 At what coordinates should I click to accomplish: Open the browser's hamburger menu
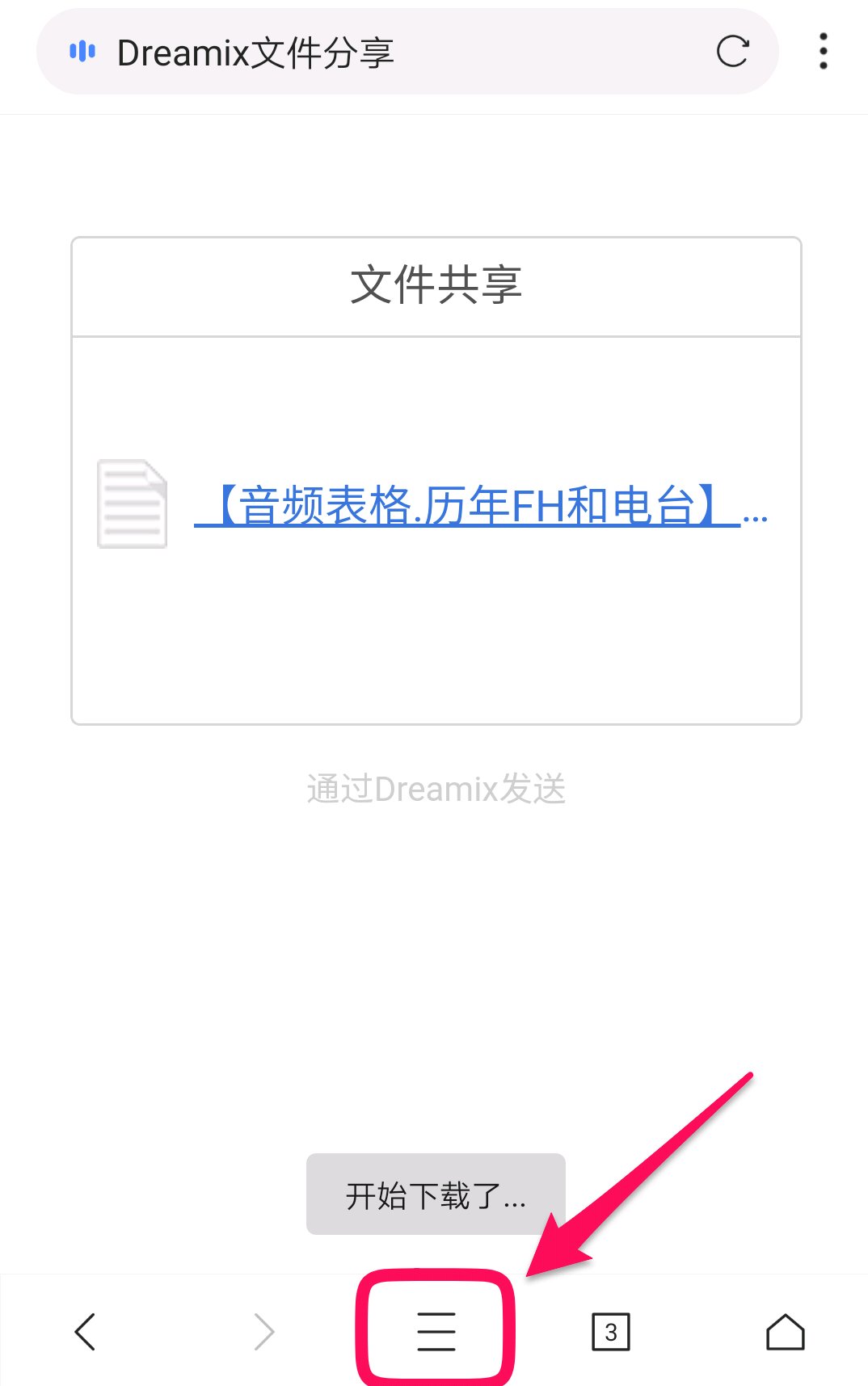(x=436, y=1331)
